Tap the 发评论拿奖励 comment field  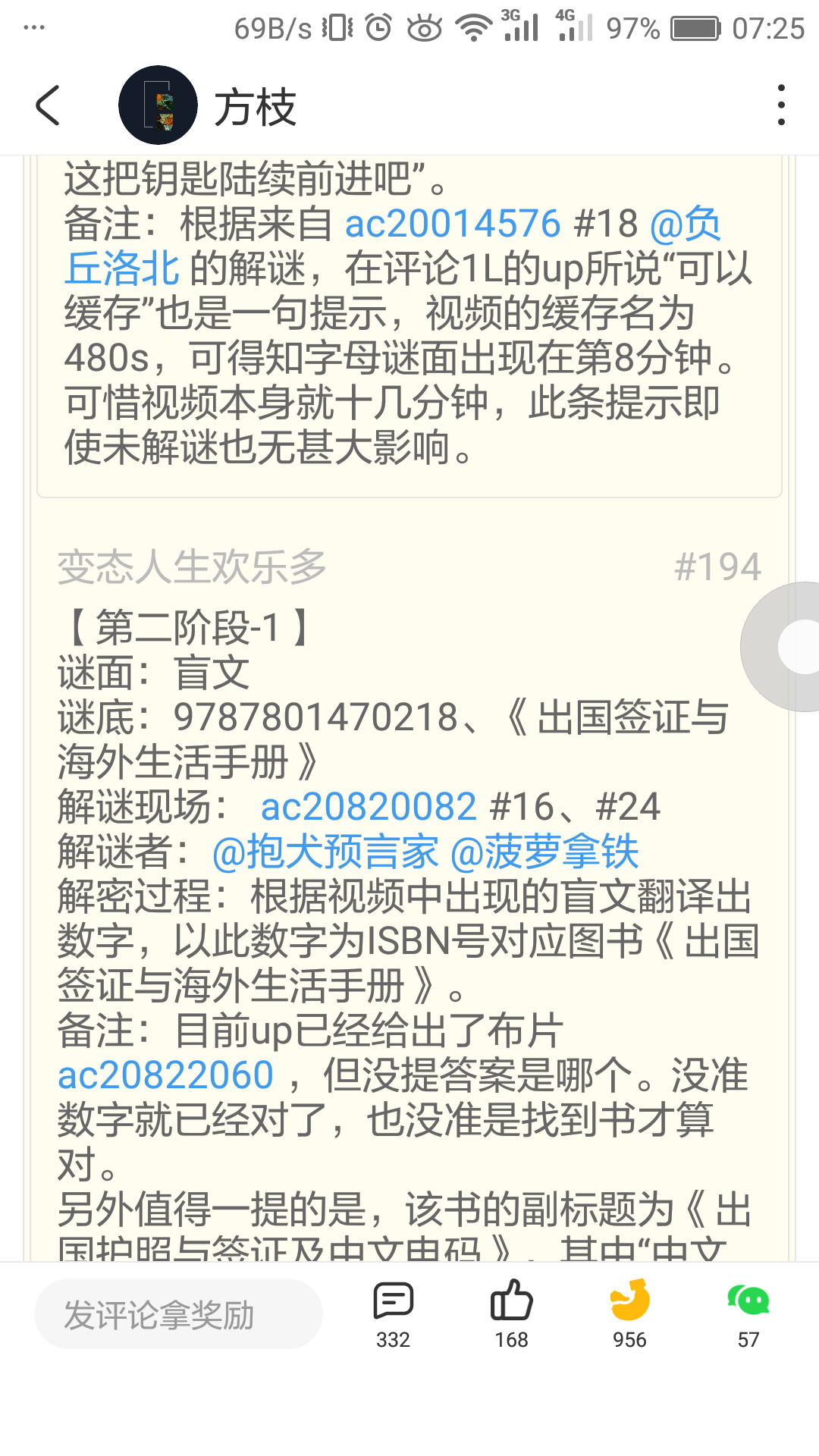pyautogui.click(x=179, y=1314)
